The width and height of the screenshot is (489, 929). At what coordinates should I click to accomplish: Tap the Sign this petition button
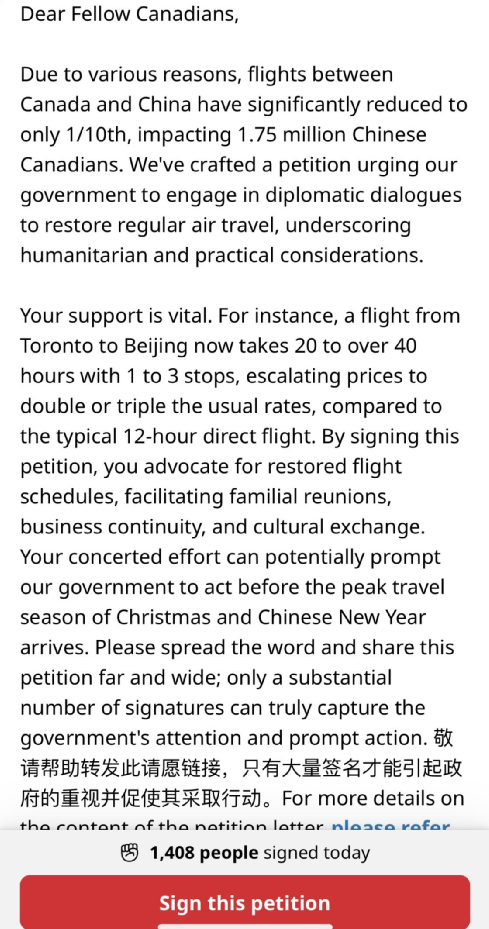(x=245, y=902)
